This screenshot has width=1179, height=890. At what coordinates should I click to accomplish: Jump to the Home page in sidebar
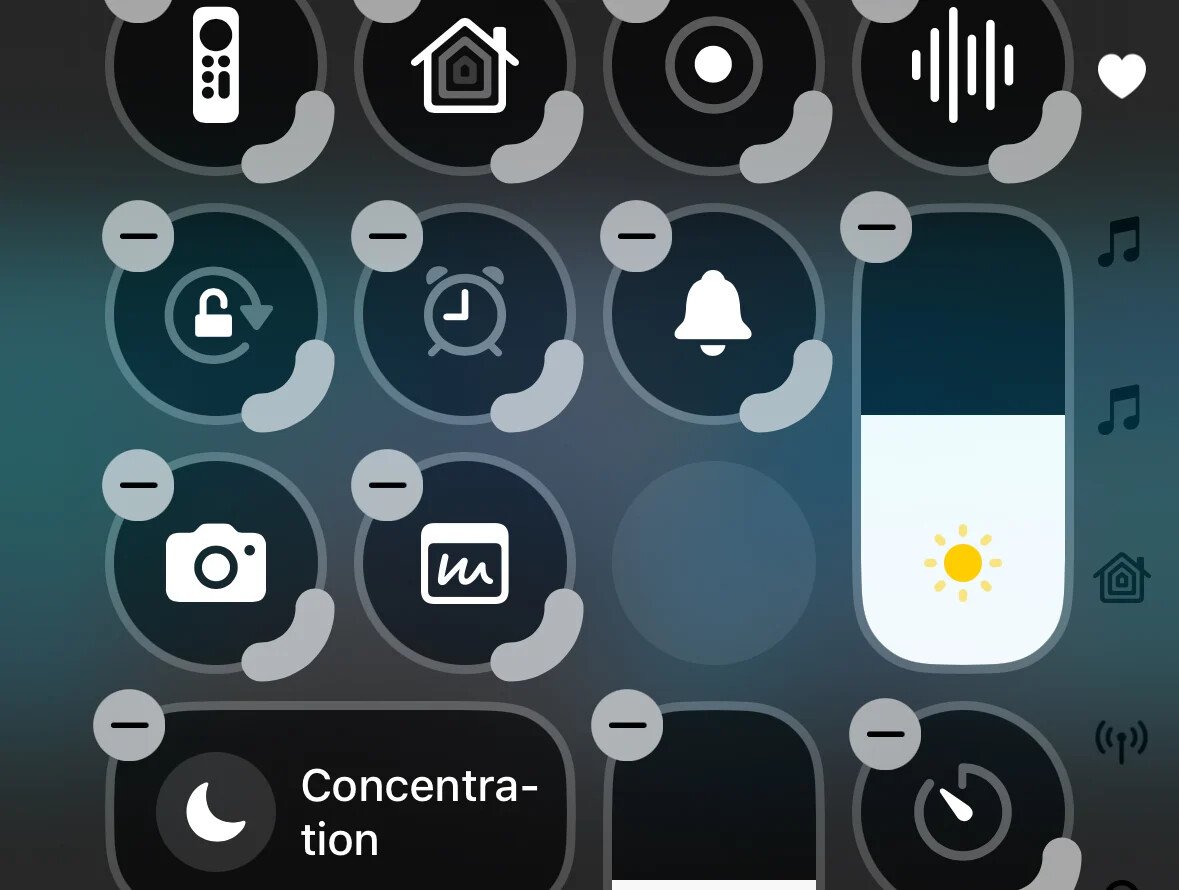point(1121,577)
